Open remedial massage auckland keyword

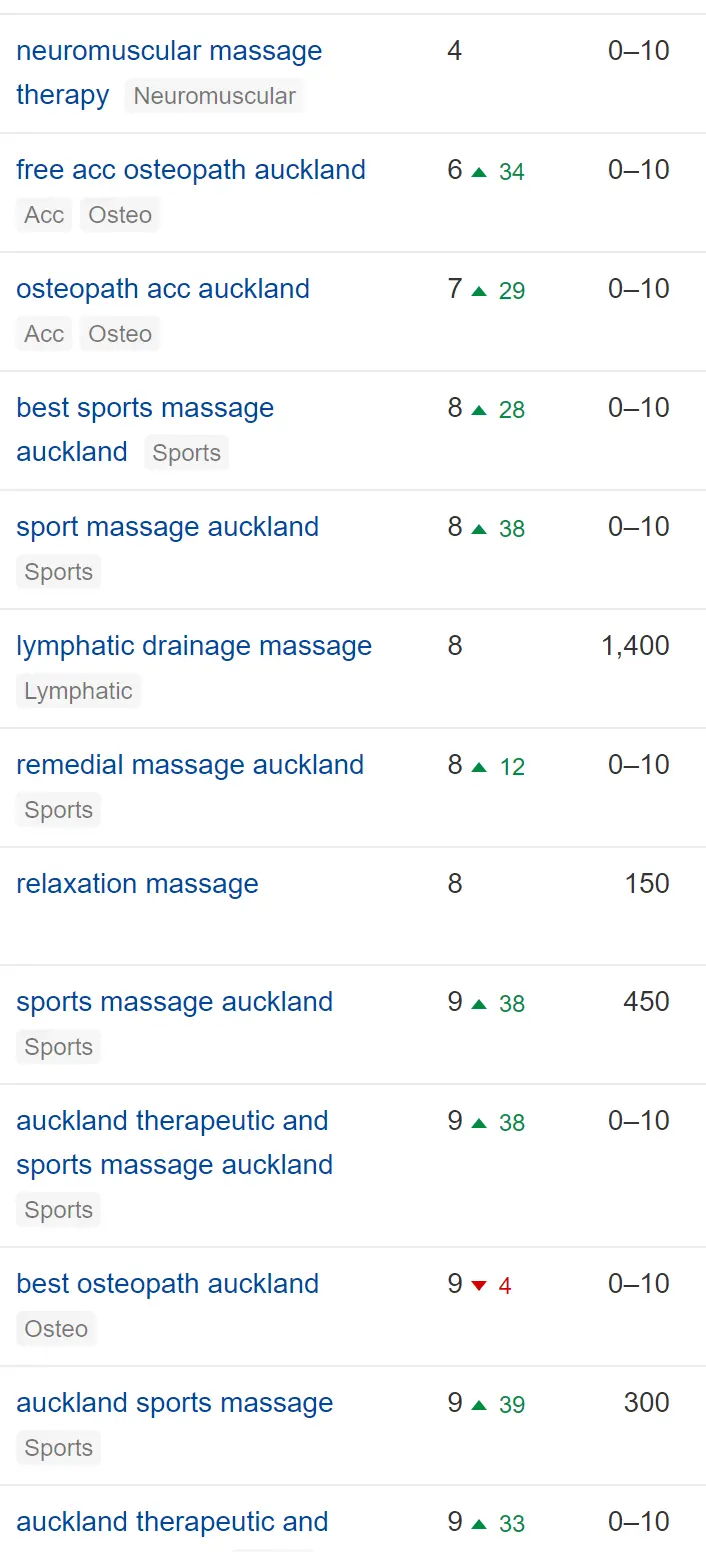click(x=189, y=765)
